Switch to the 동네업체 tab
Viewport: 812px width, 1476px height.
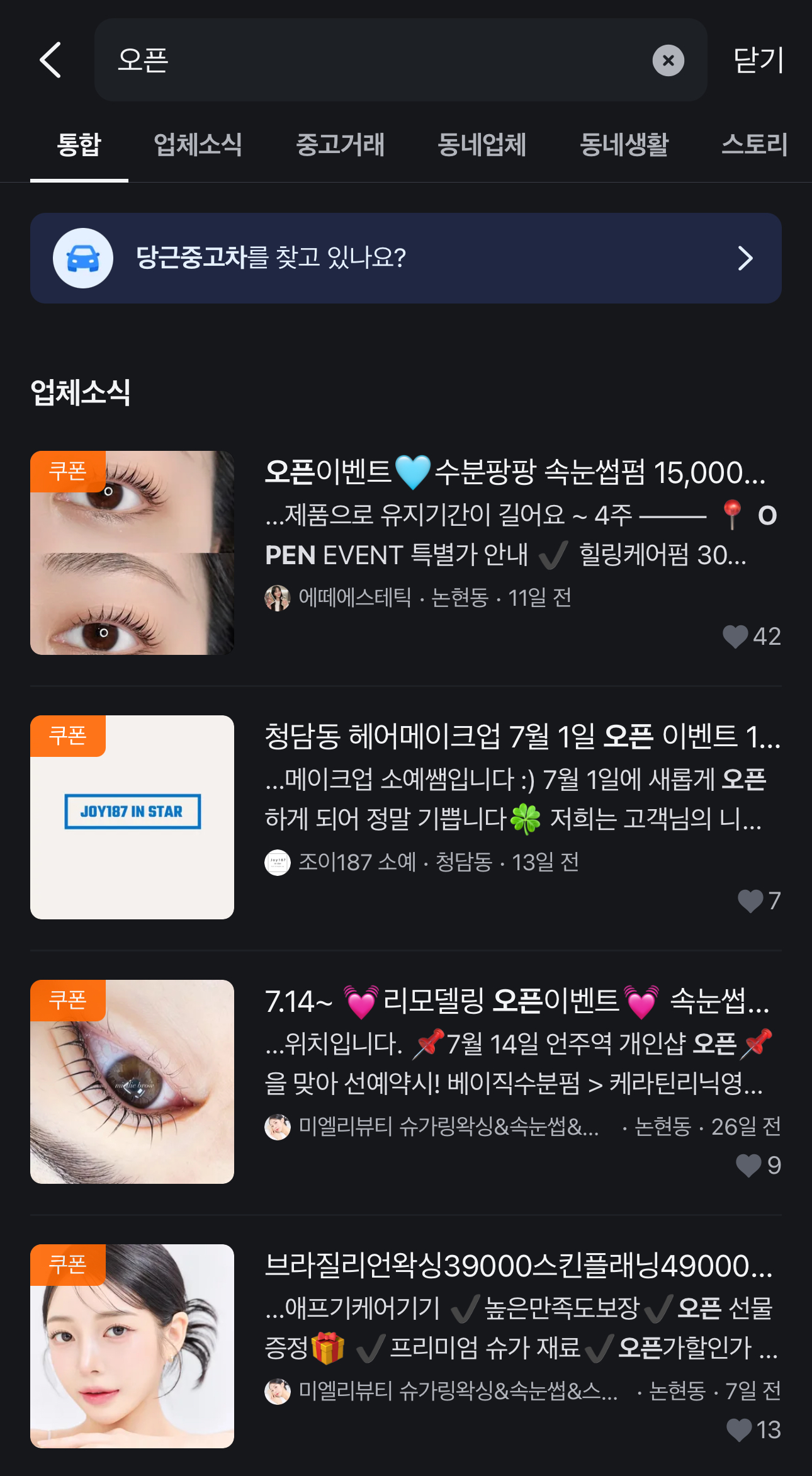pos(482,145)
